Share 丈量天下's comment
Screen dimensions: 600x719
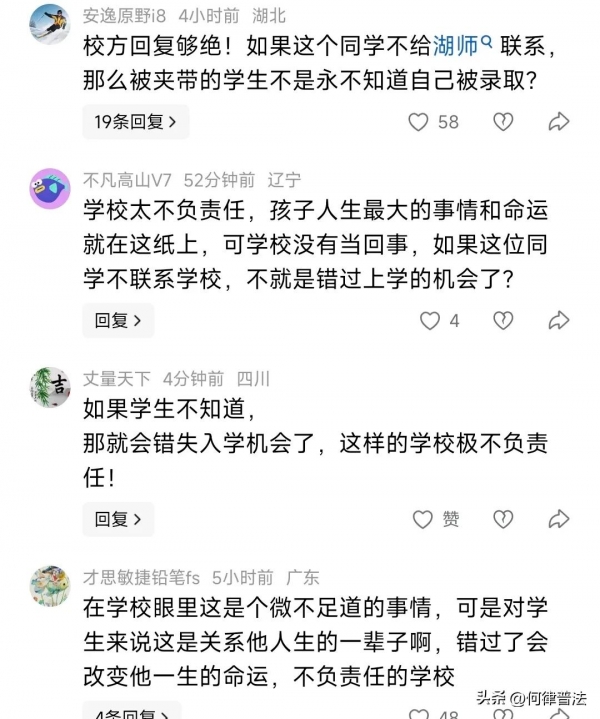coord(559,519)
